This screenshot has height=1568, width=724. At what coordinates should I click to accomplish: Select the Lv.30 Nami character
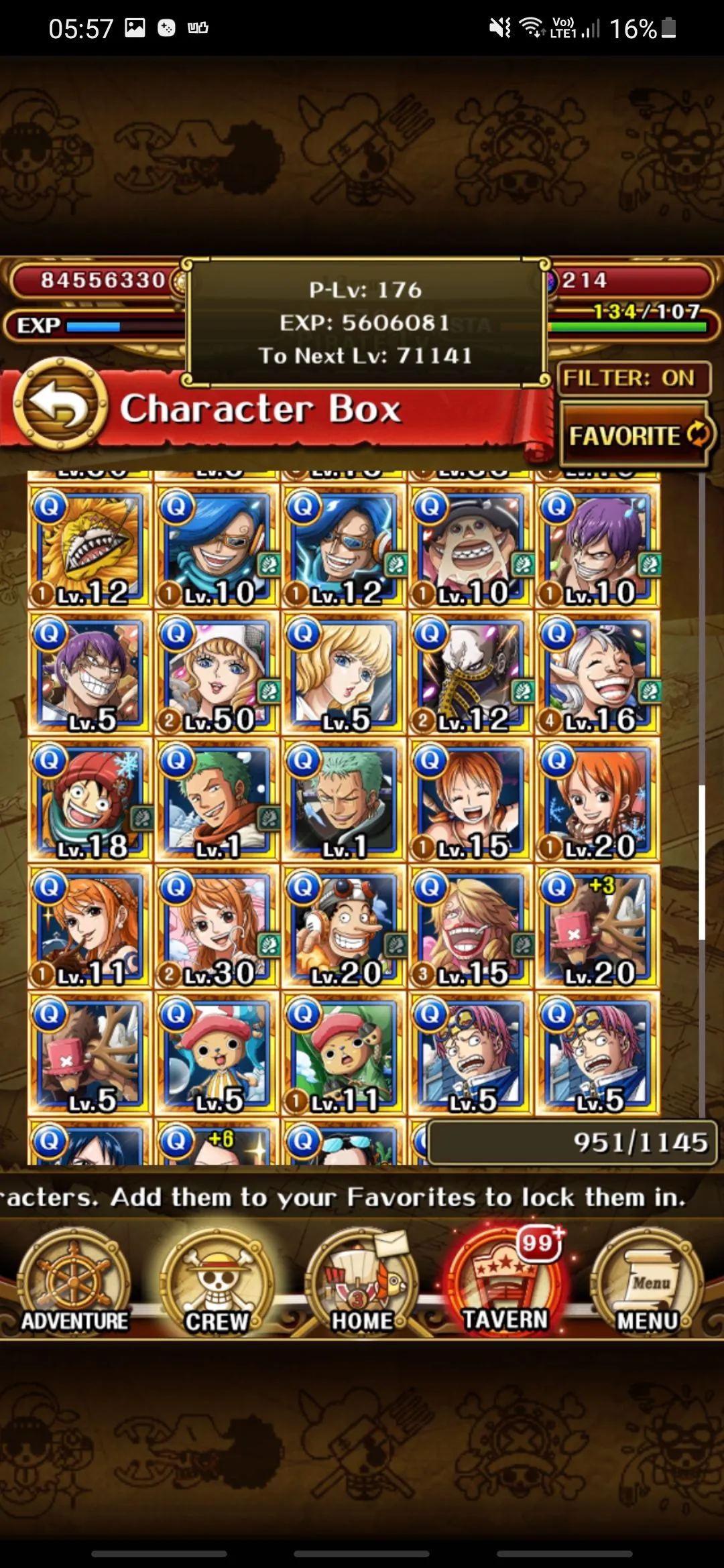[216, 927]
